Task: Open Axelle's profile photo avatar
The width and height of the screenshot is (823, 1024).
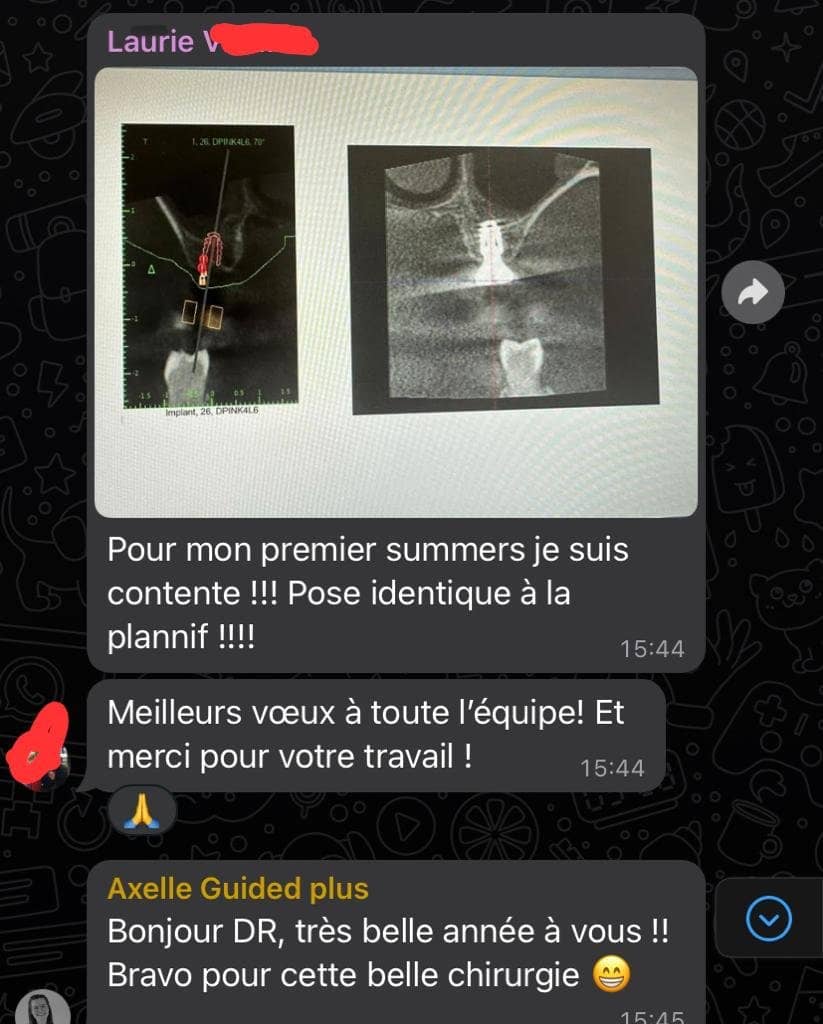Action: [x=43, y=1007]
